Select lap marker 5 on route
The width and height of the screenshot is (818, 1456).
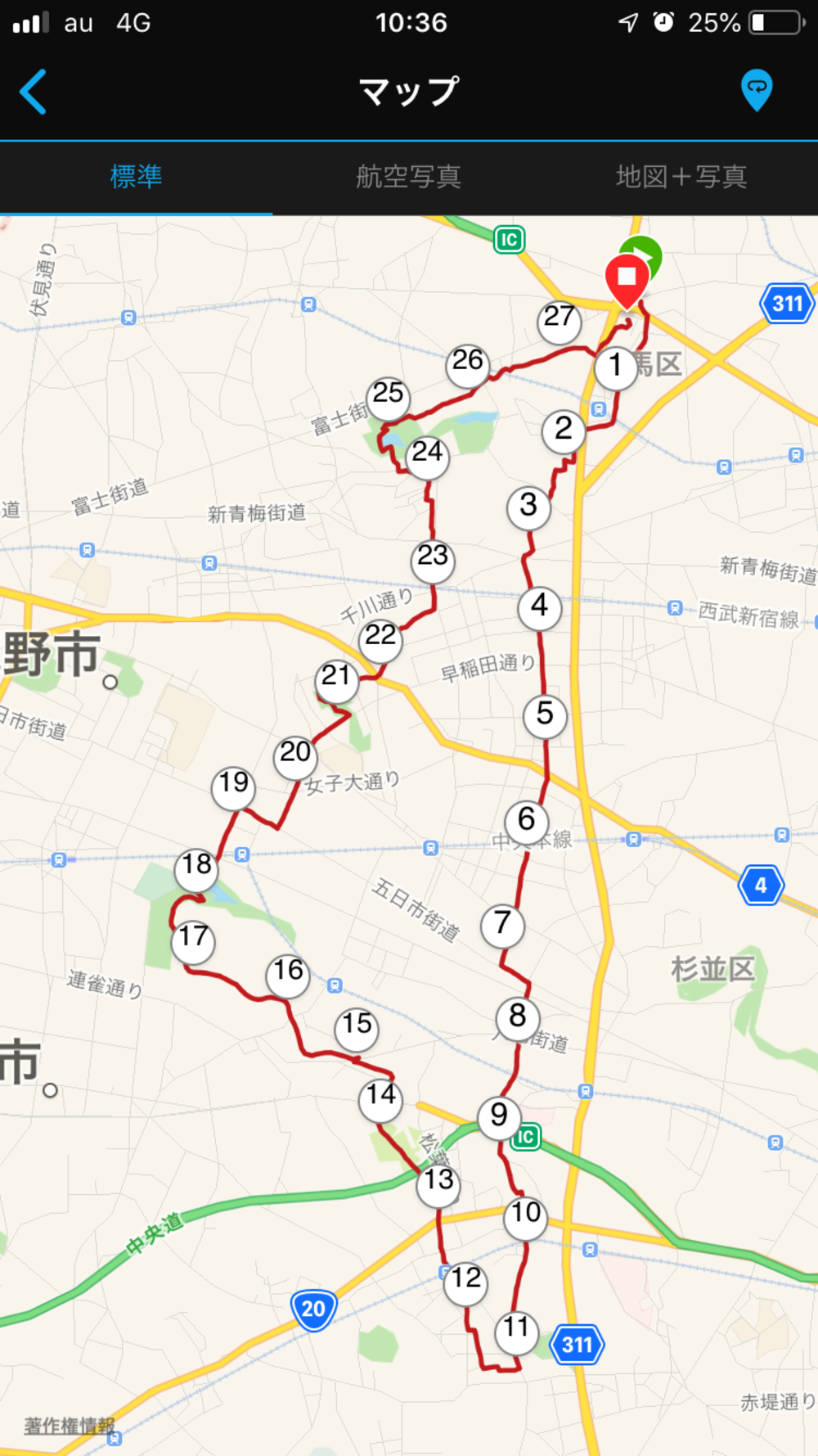click(x=545, y=715)
